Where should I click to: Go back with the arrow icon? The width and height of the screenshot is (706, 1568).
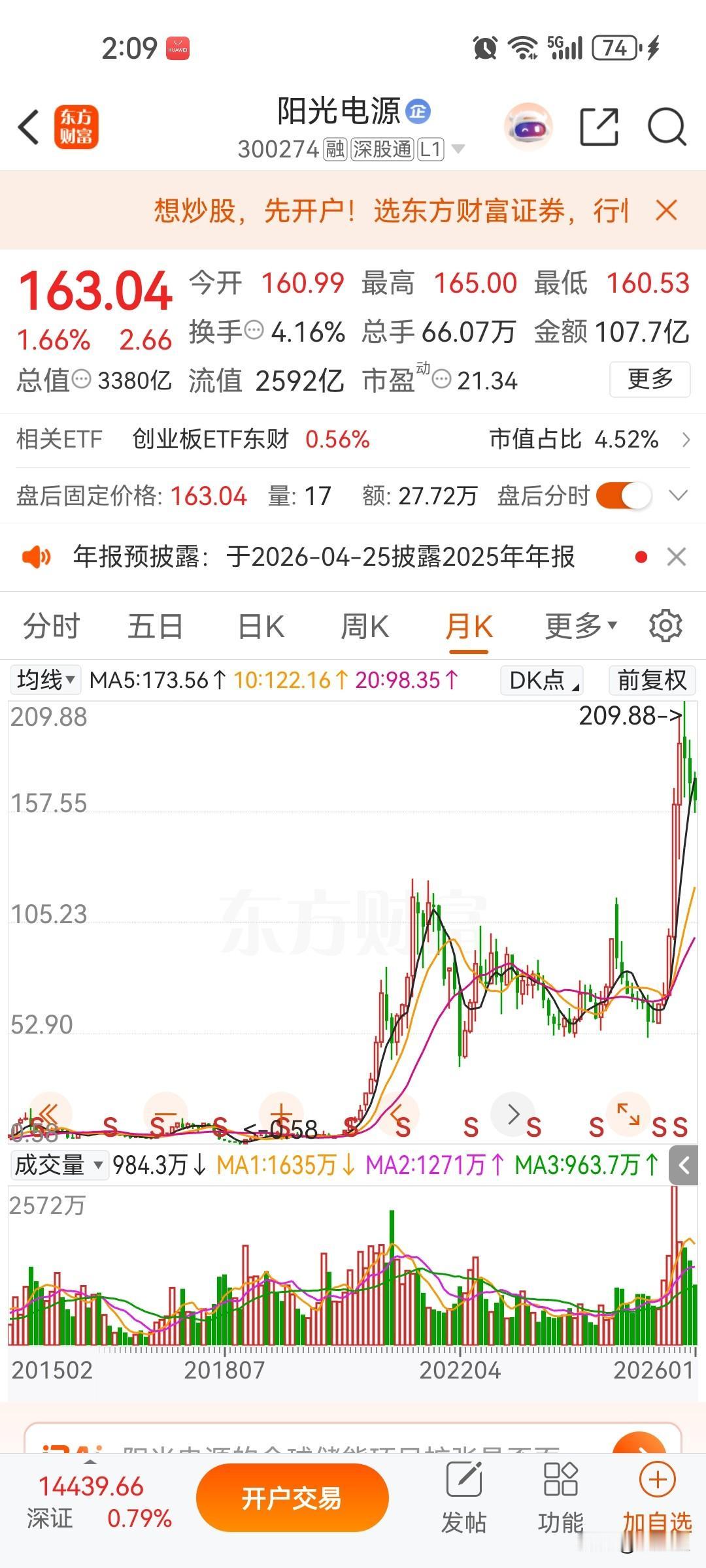click(x=29, y=126)
